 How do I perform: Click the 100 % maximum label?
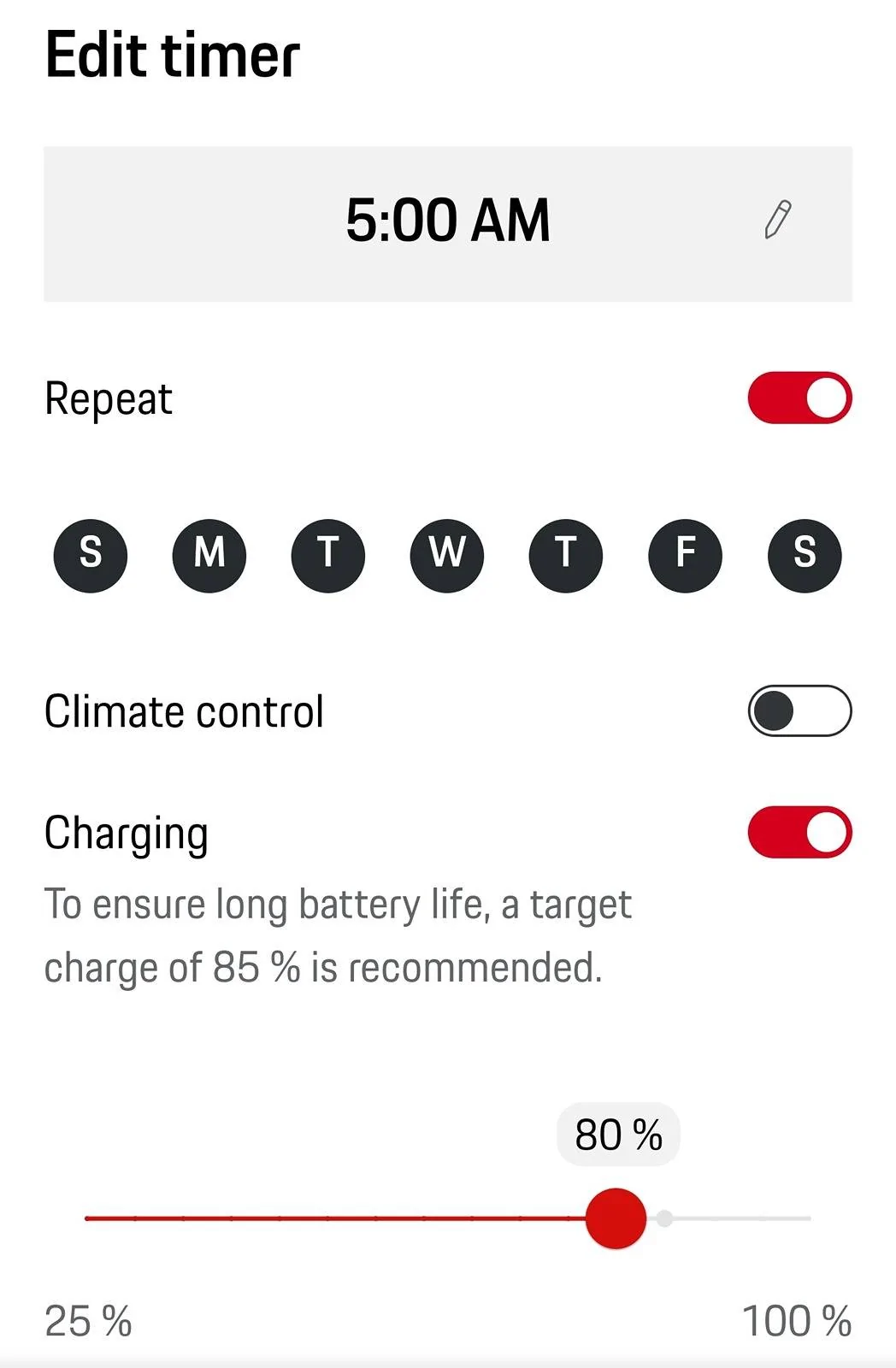[x=793, y=1321]
